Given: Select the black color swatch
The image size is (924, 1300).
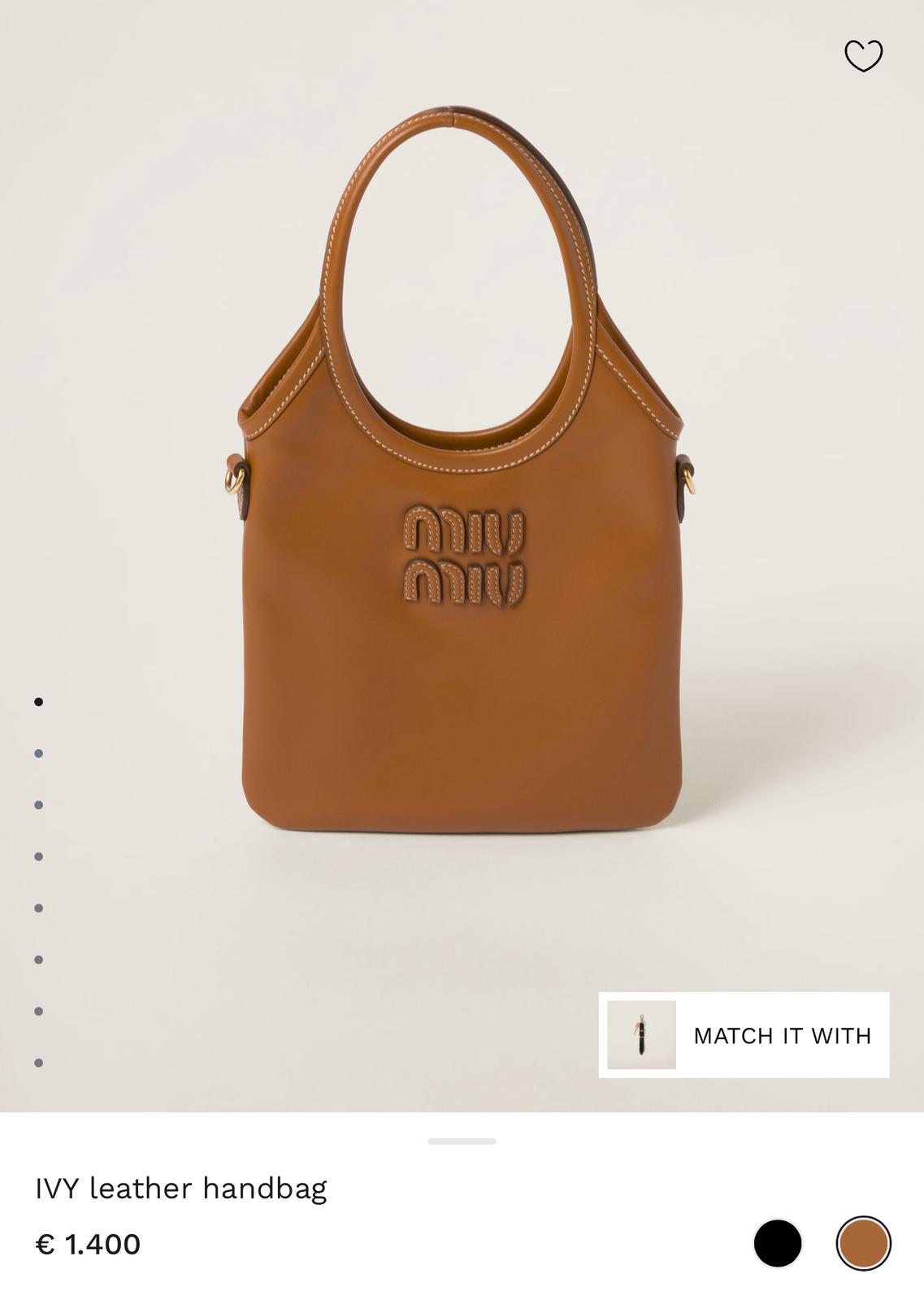Looking at the screenshot, I should [x=777, y=1243].
